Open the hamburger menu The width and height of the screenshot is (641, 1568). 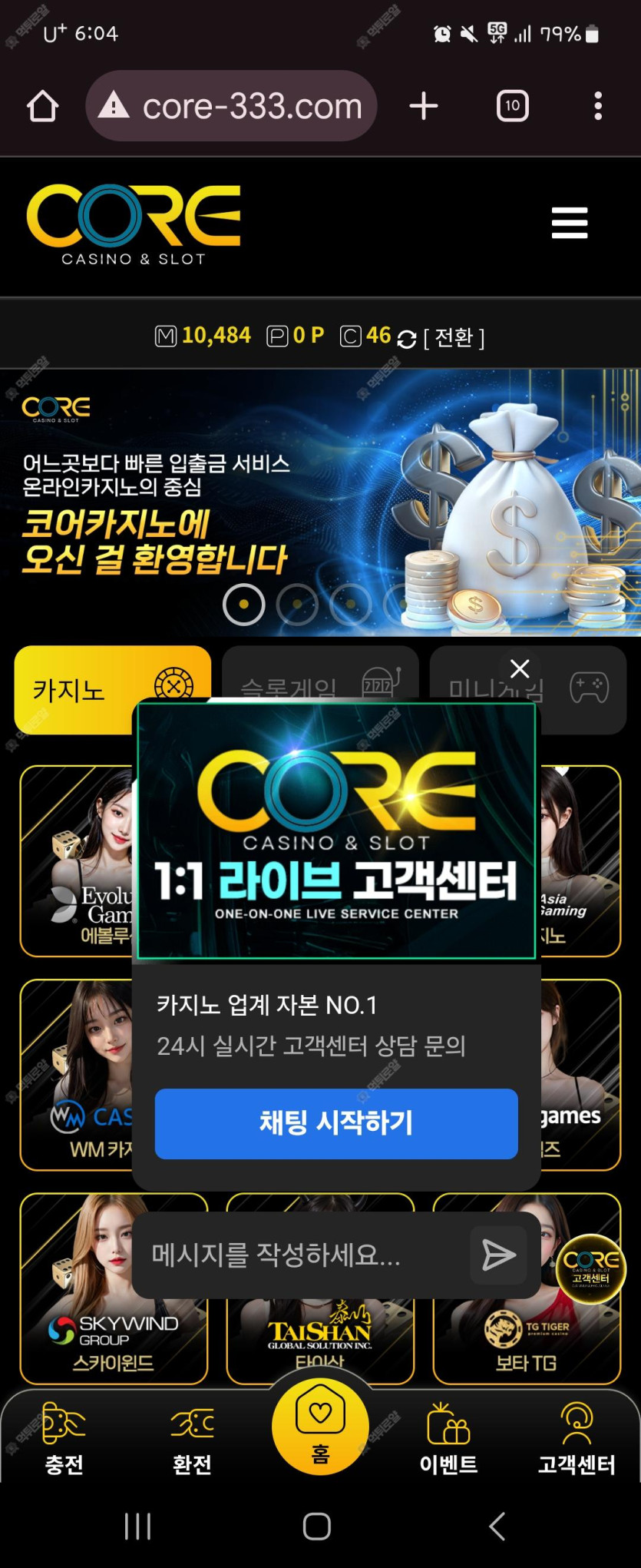(x=569, y=223)
